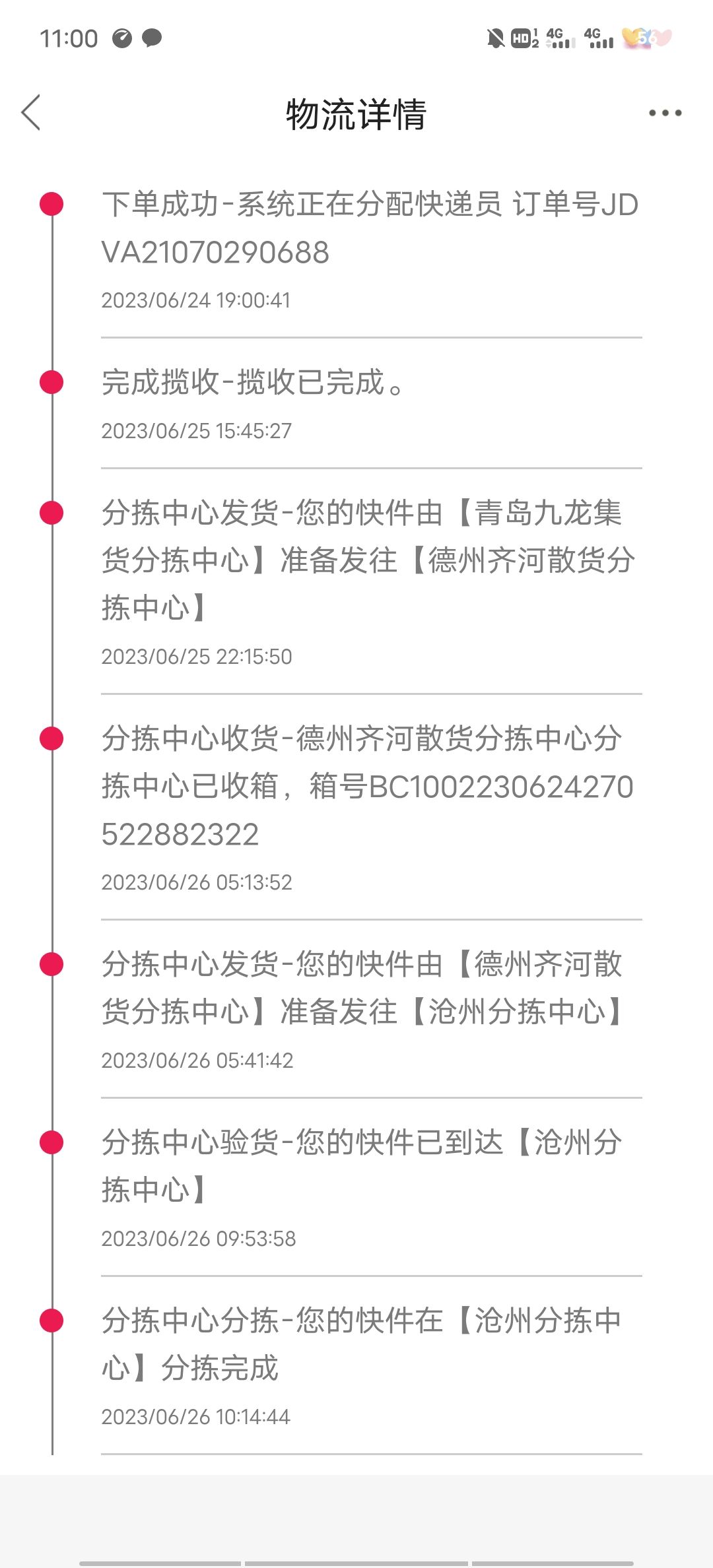Go back from the 物流详情 page
This screenshot has height=1568, width=713.
click(31, 112)
